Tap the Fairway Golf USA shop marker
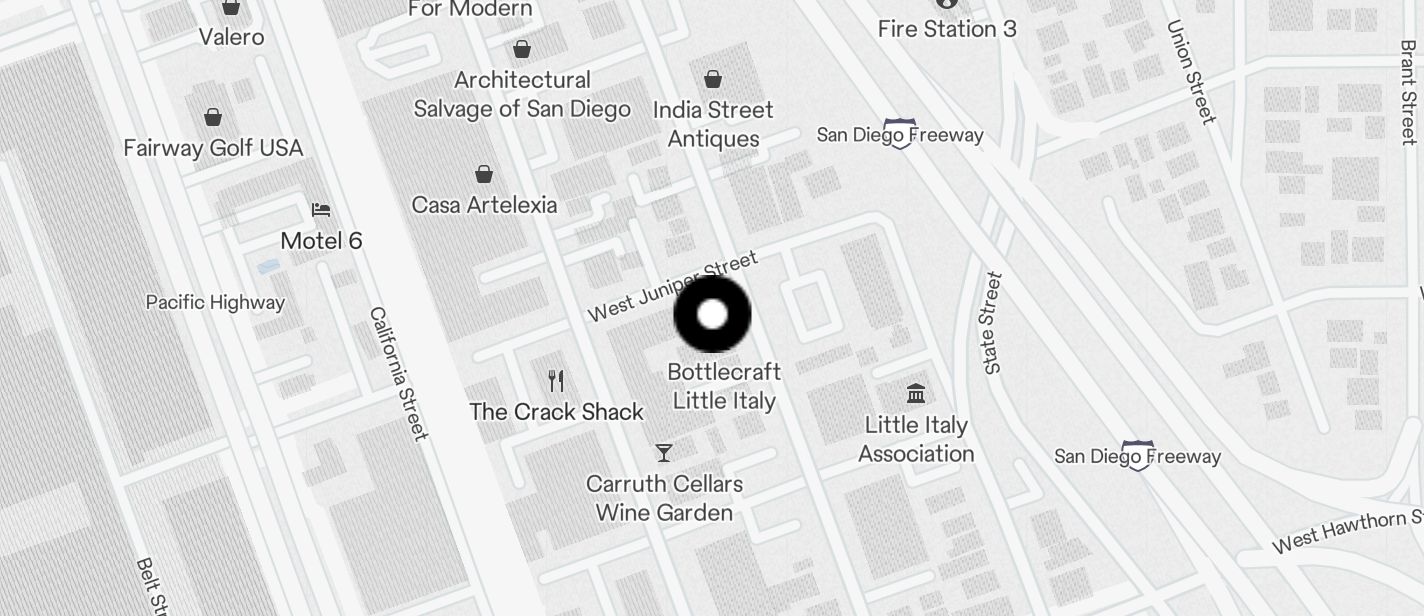 click(x=213, y=118)
